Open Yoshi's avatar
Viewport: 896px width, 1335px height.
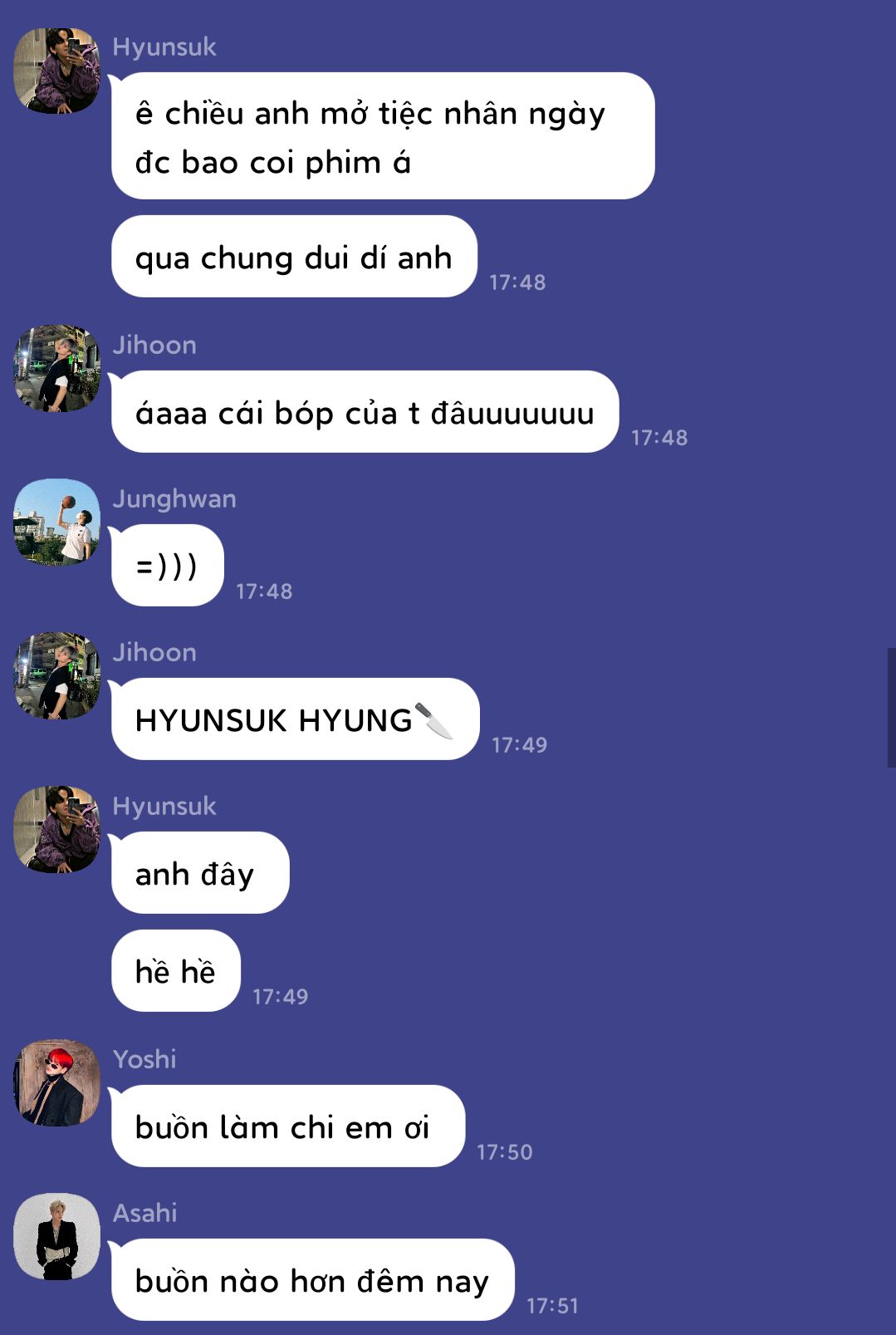(x=56, y=1083)
